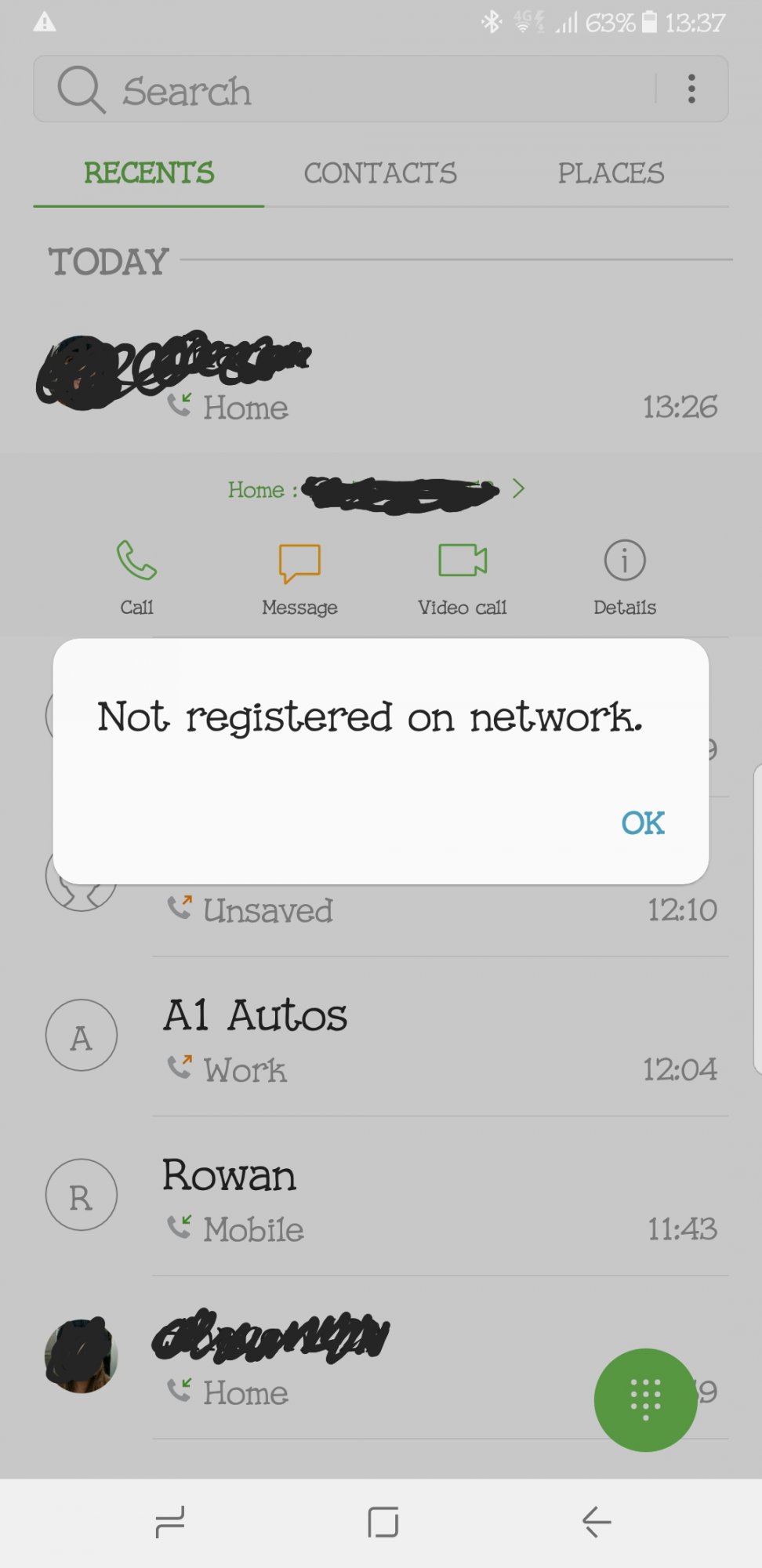
Task: Open the overflow menu in search bar
Action: click(x=691, y=89)
